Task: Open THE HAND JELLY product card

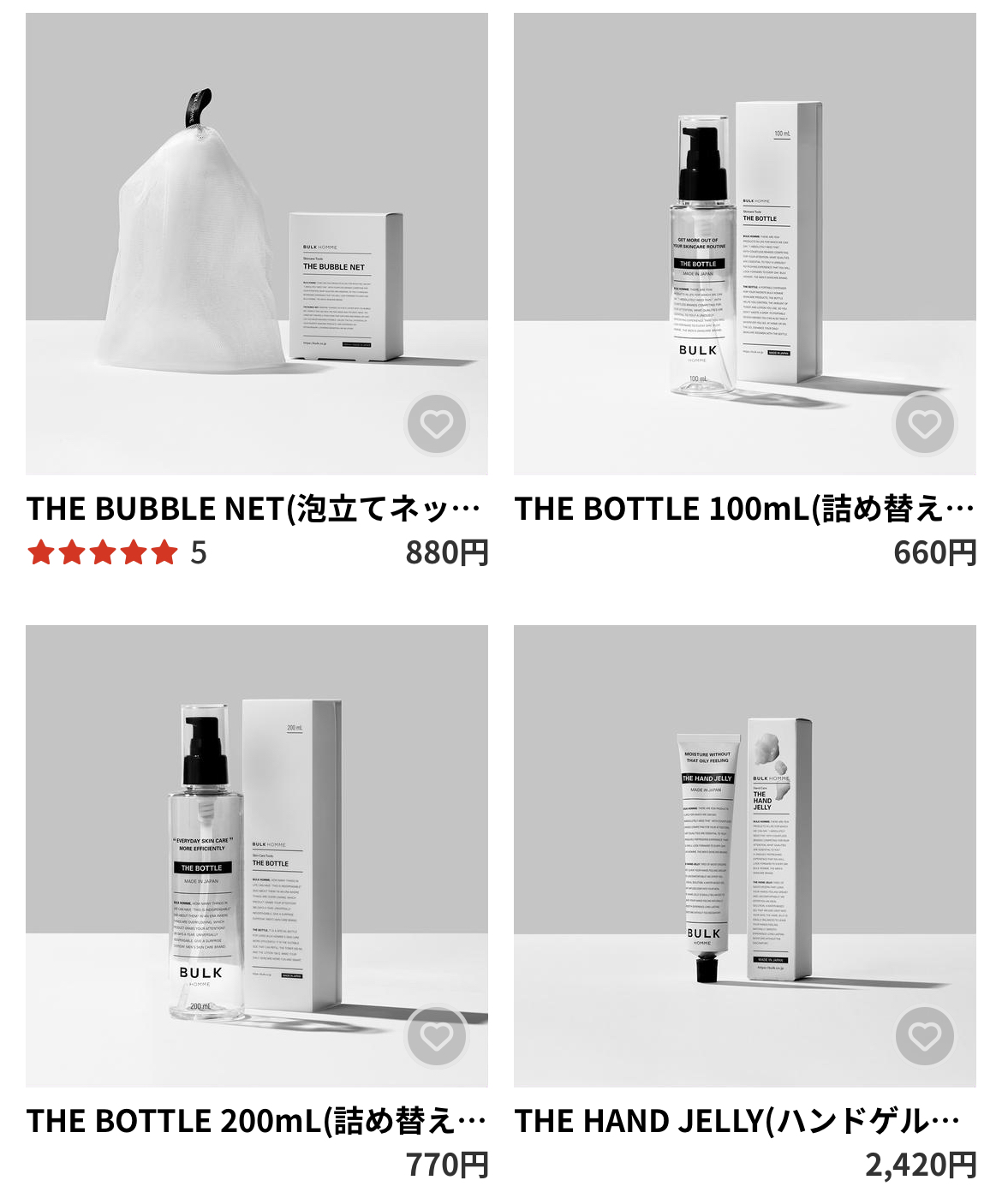Action: coord(744,856)
